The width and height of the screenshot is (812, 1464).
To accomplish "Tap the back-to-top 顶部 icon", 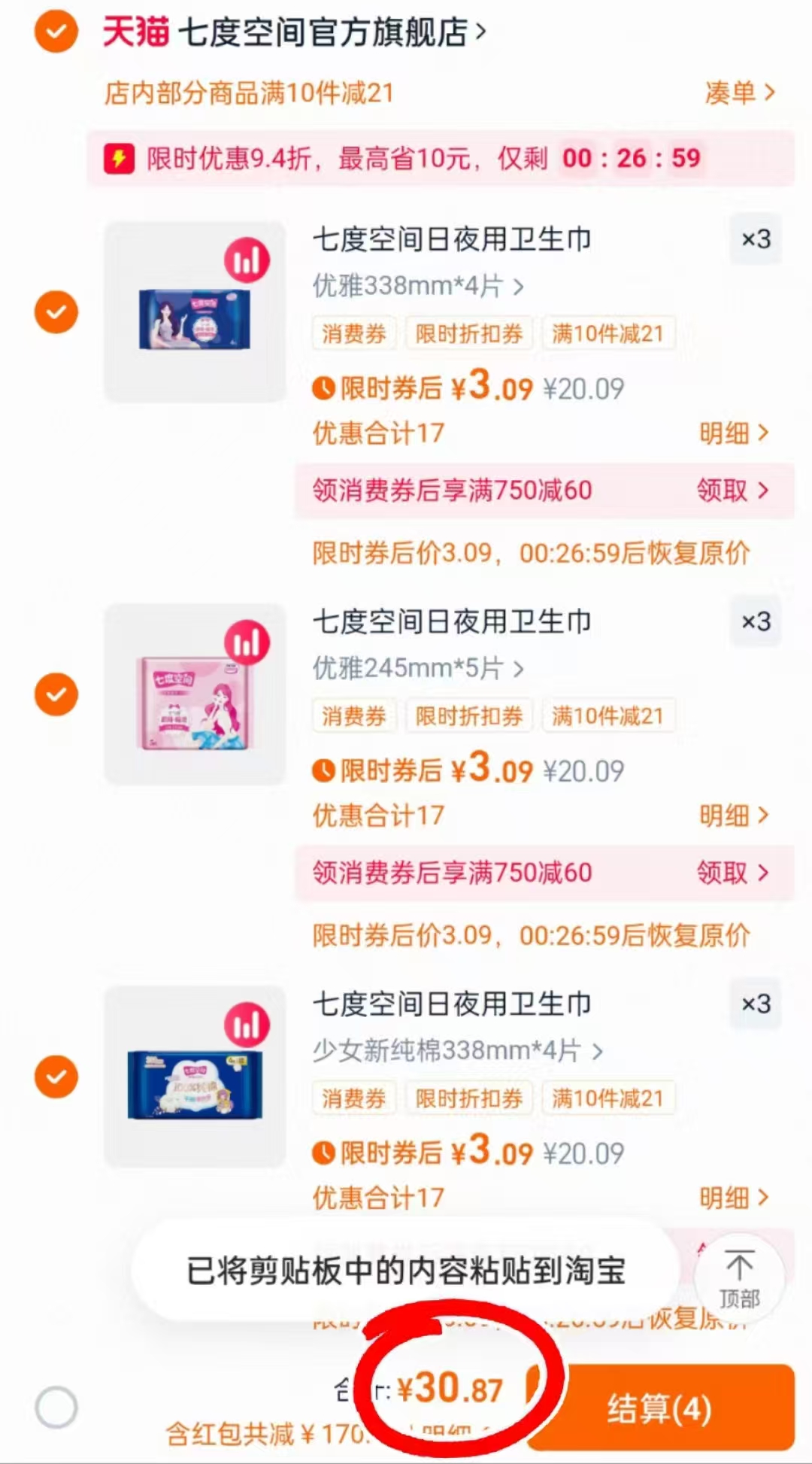I will [x=741, y=1277].
